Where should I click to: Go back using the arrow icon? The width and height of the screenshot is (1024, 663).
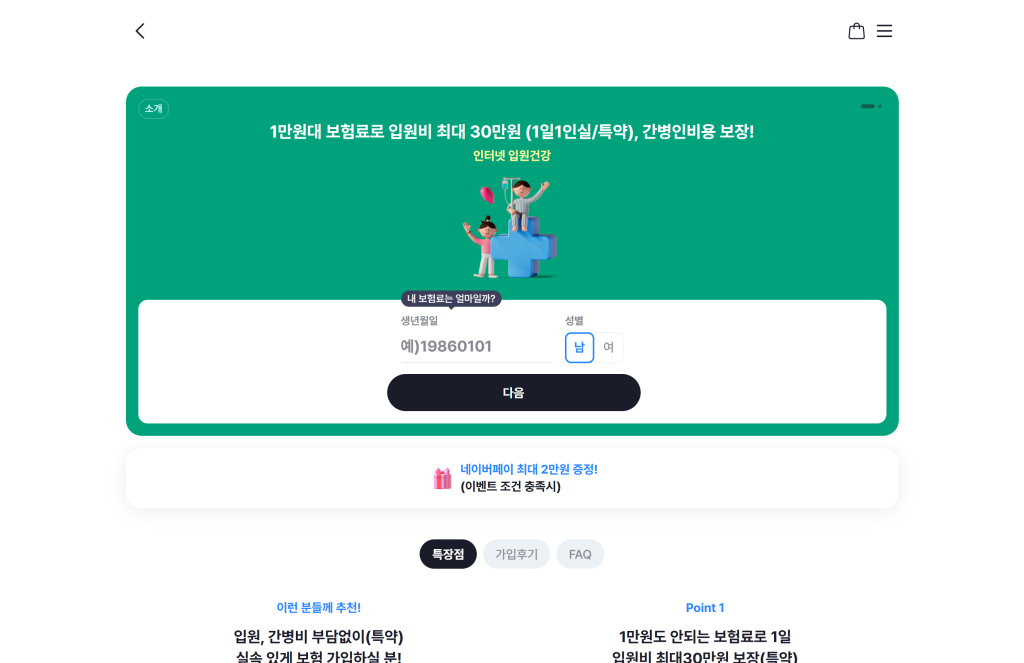click(x=140, y=31)
